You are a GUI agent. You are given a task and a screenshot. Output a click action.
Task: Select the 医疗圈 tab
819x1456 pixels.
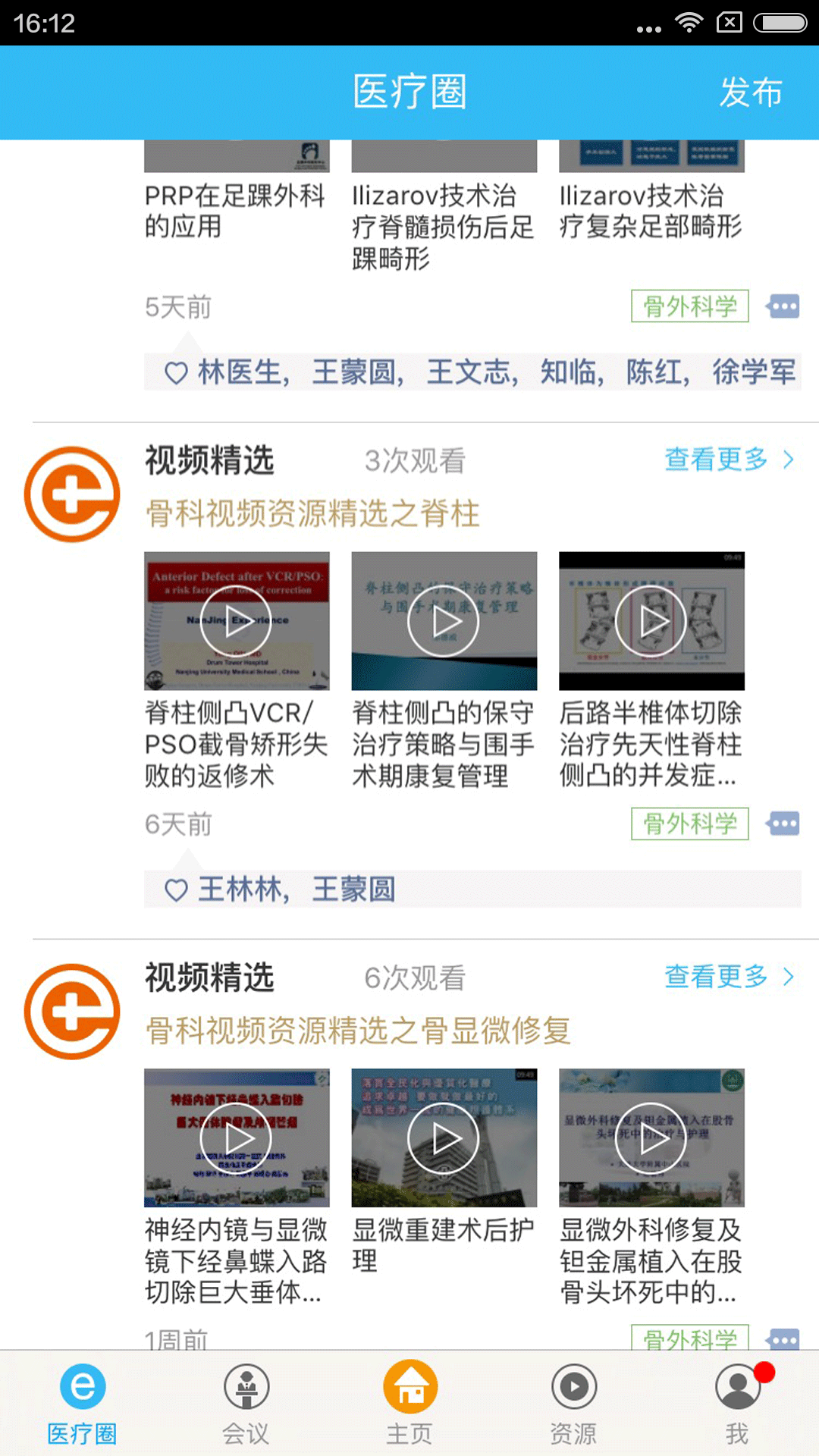(x=82, y=1403)
